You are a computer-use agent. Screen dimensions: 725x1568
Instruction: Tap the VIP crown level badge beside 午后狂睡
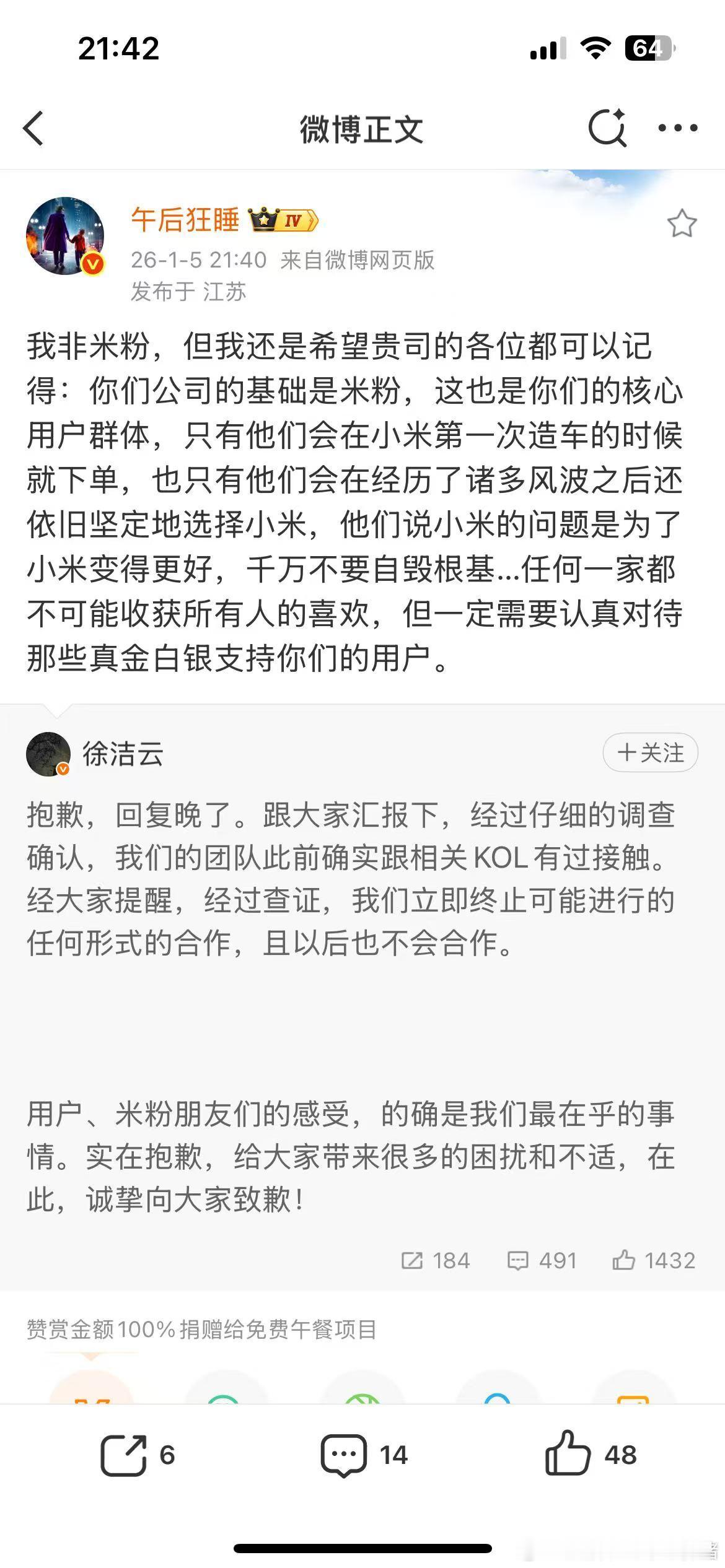point(282,220)
